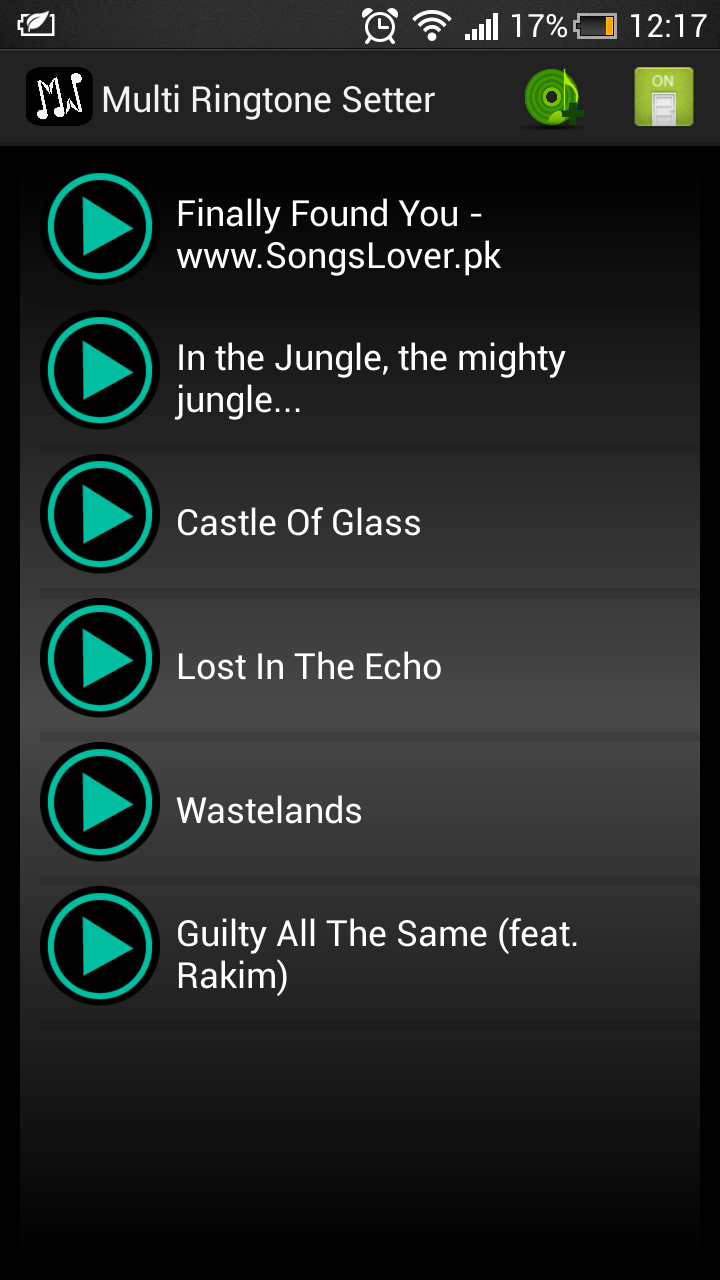Screen dimensions: 720x1280
Task: Play Lost In The Echo preview
Action: coord(100,659)
